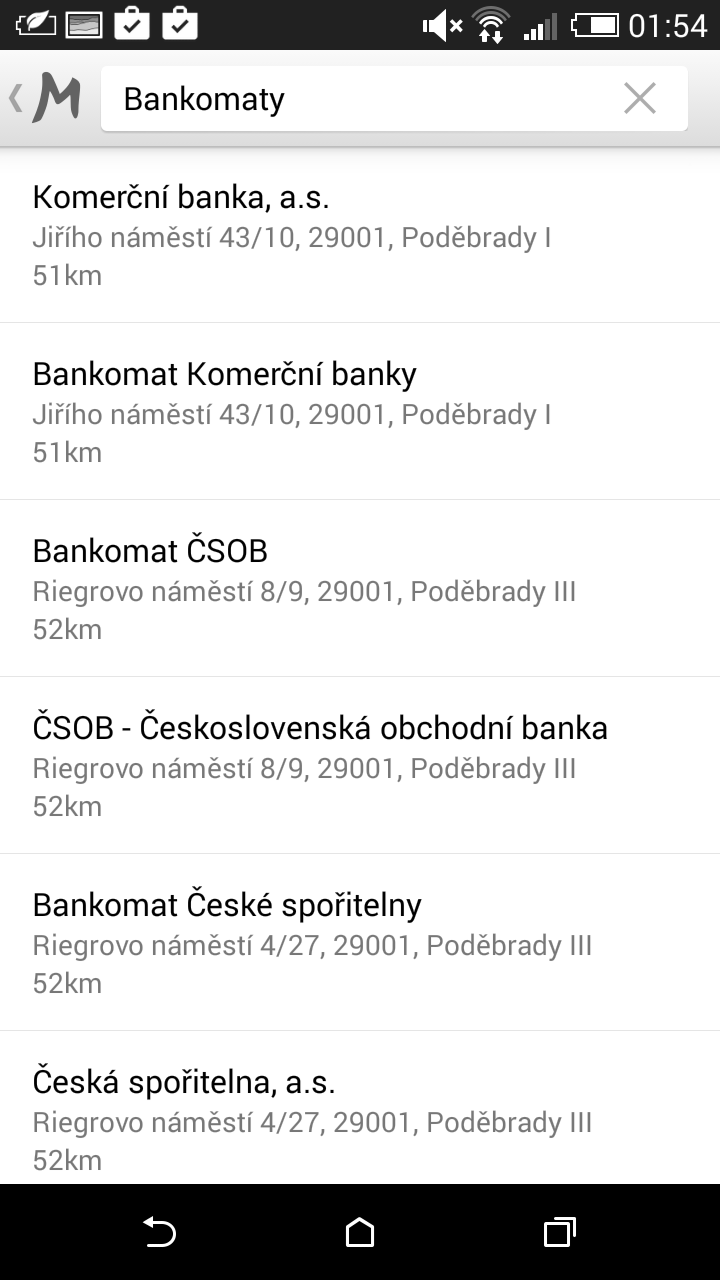Edit the Bankomaty search field
This screenshot has height=1280, width=720.
click(360, 98)
